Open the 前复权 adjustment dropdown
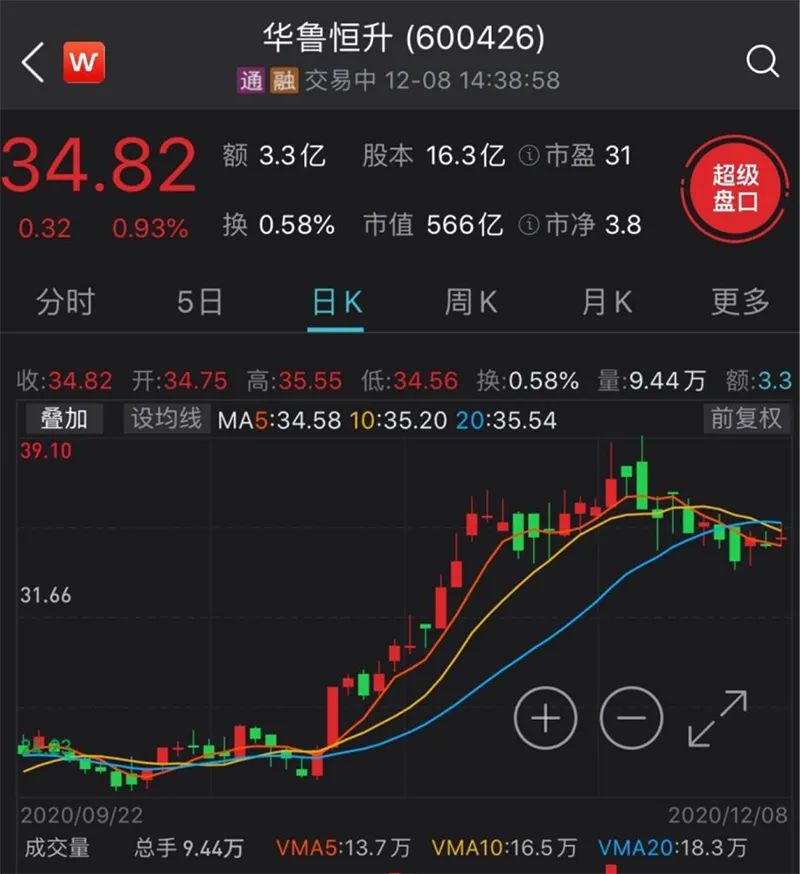This screenshot has height=874, width=800. pyautogui.click(x=745, y=419)
